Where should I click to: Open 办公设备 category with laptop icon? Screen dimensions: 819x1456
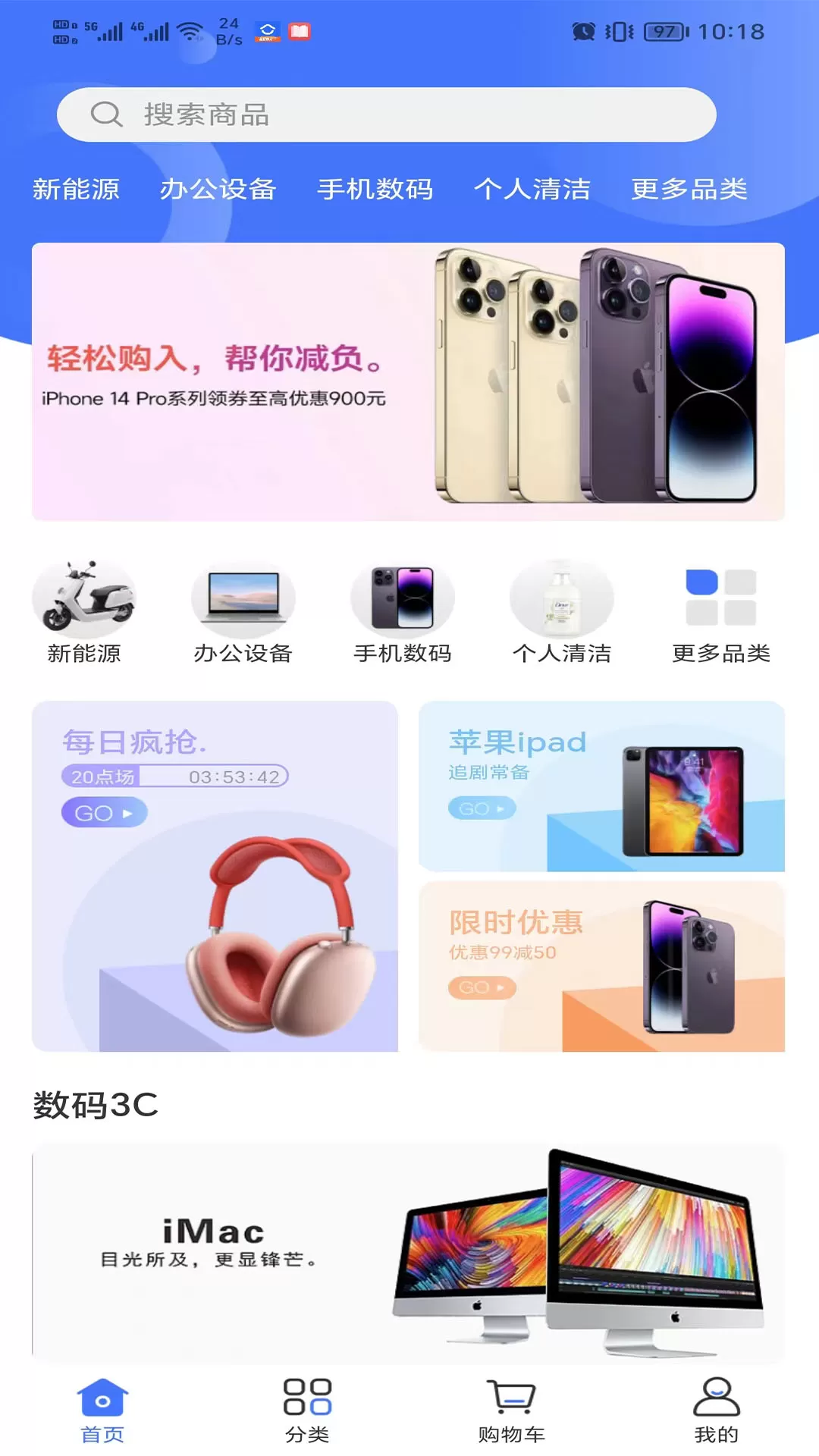pyautogui.click(x=243, y=611)
